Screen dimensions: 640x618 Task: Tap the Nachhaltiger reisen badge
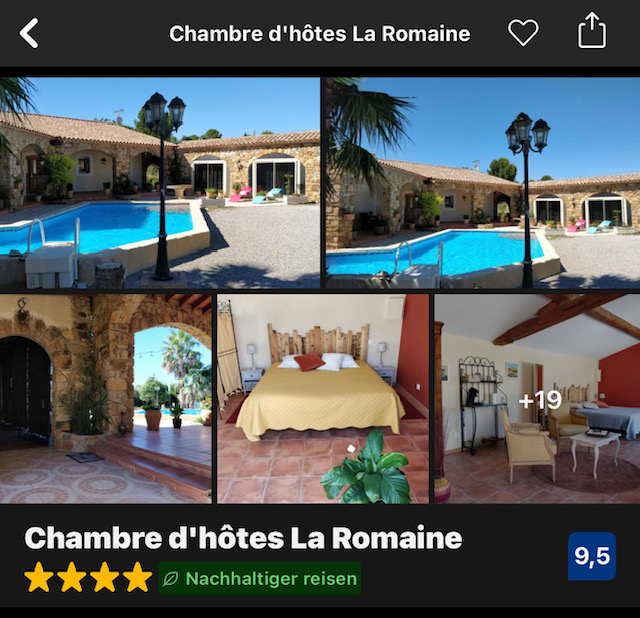click(259, 578)
